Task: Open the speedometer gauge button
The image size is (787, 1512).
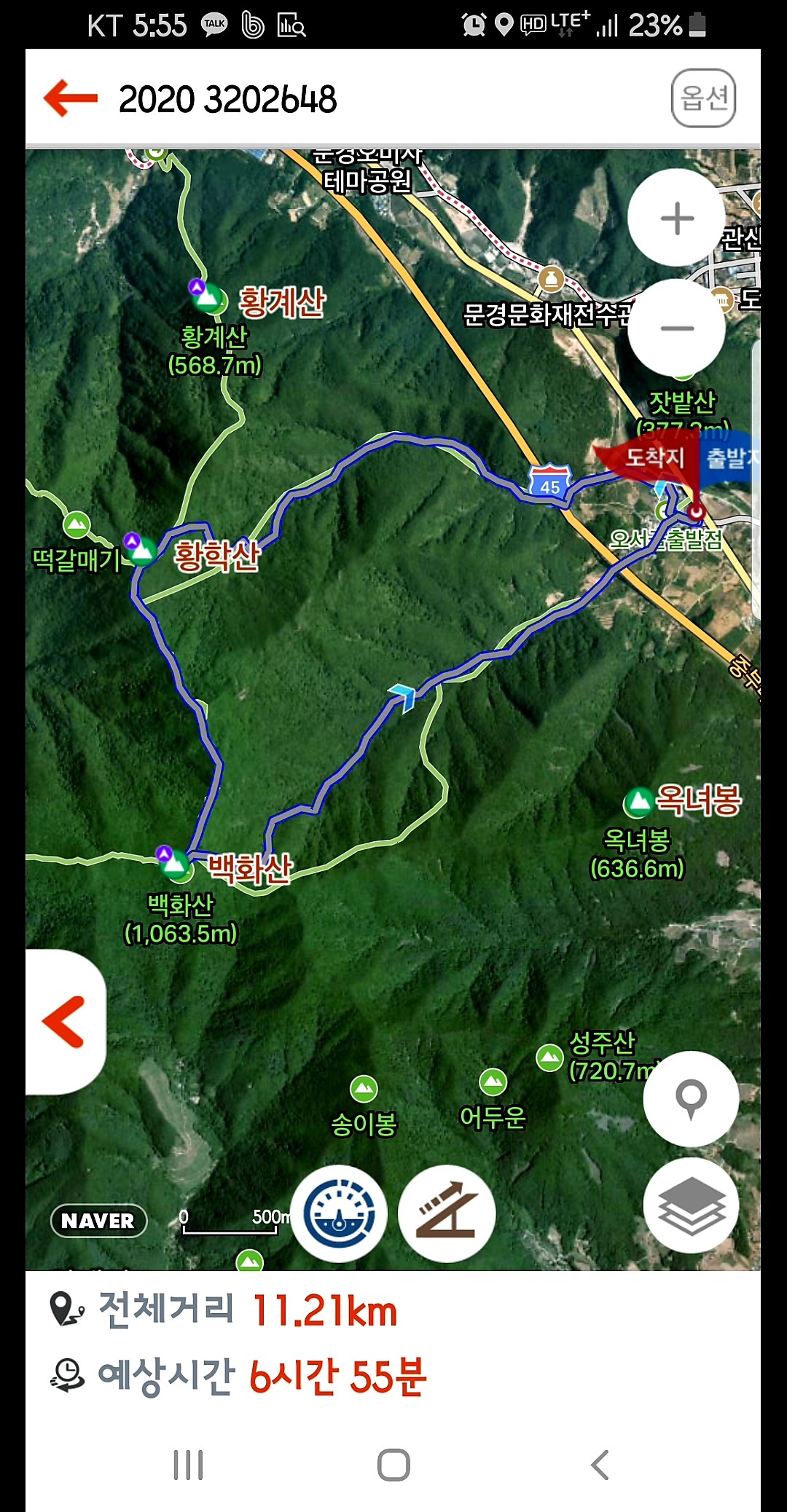Action: point(339,1213)
